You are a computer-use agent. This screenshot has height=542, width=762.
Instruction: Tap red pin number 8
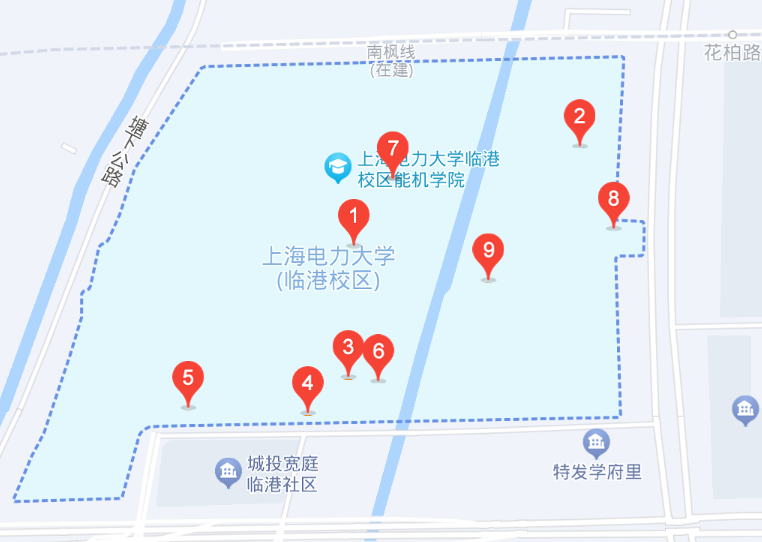(x=614, y=199)
